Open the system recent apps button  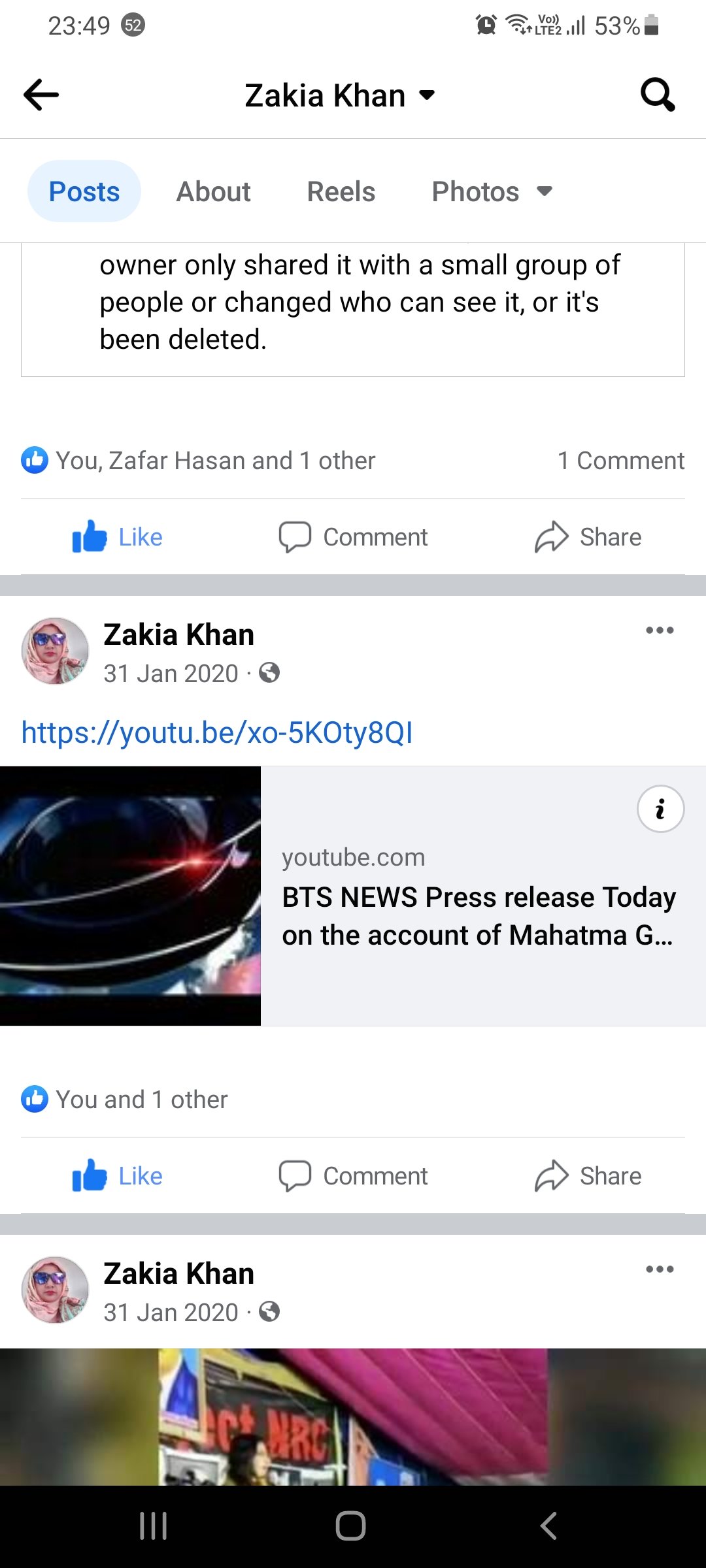click(154, 1526)
